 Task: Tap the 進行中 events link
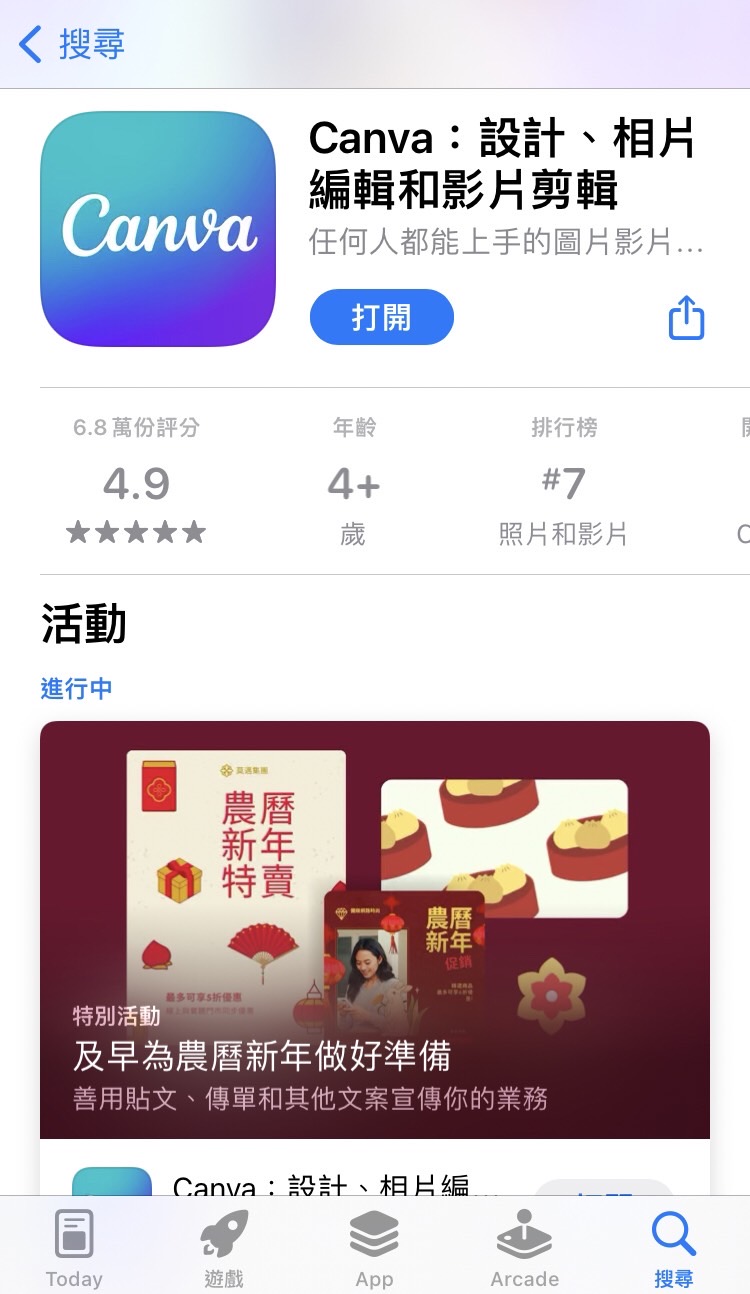[x=76, y=689]
